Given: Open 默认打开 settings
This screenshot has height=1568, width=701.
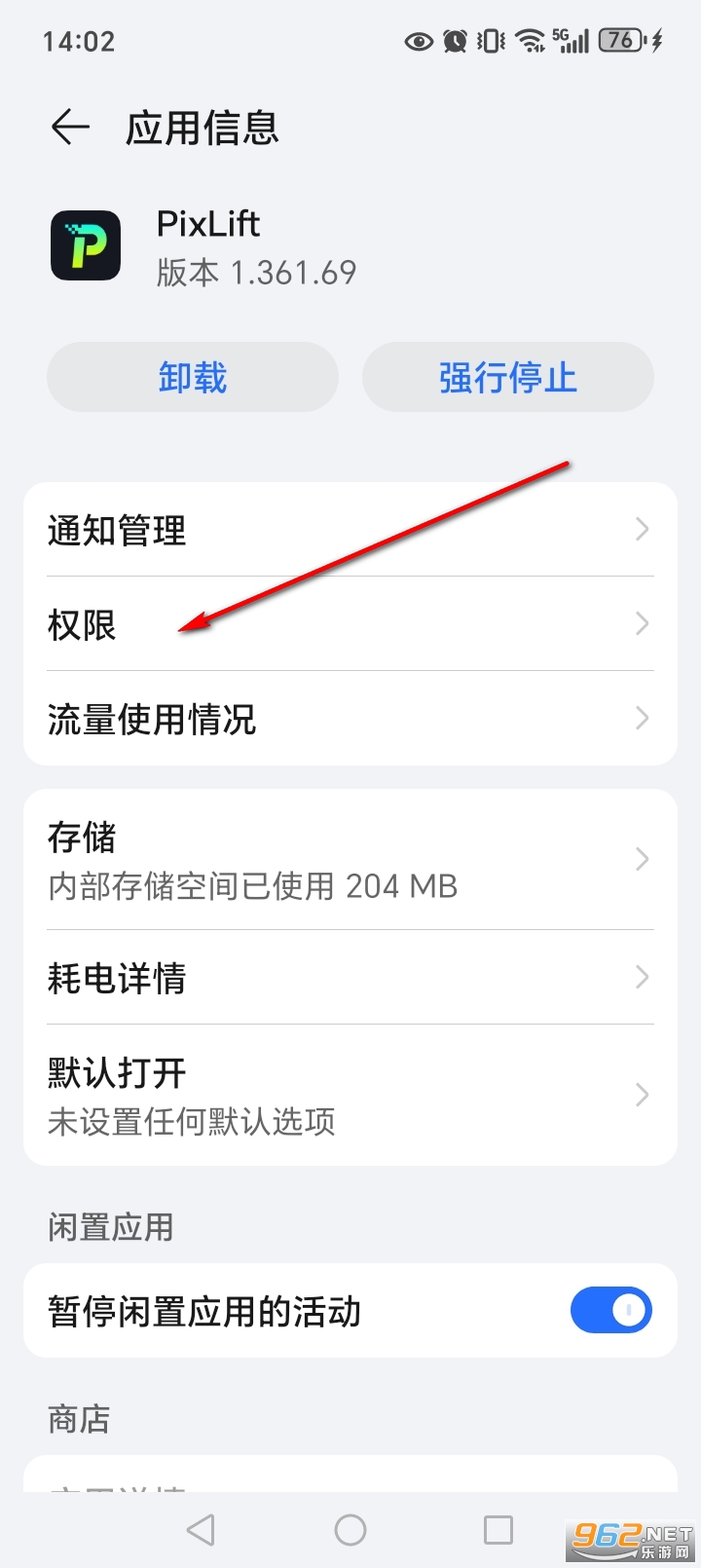Looking at the screenshot, I should click(x=350, y=1096).
